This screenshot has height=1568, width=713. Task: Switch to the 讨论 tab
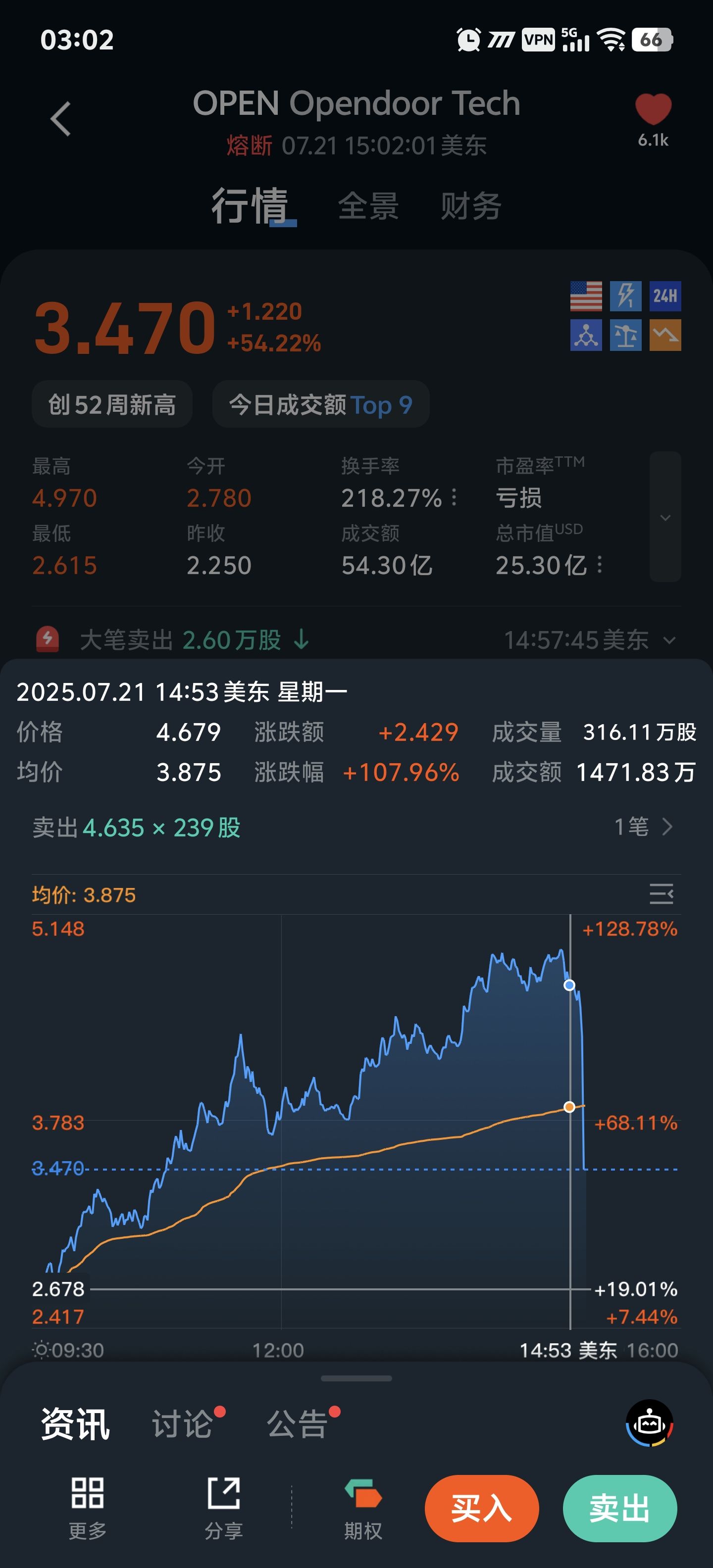[x=183, y=1424]
